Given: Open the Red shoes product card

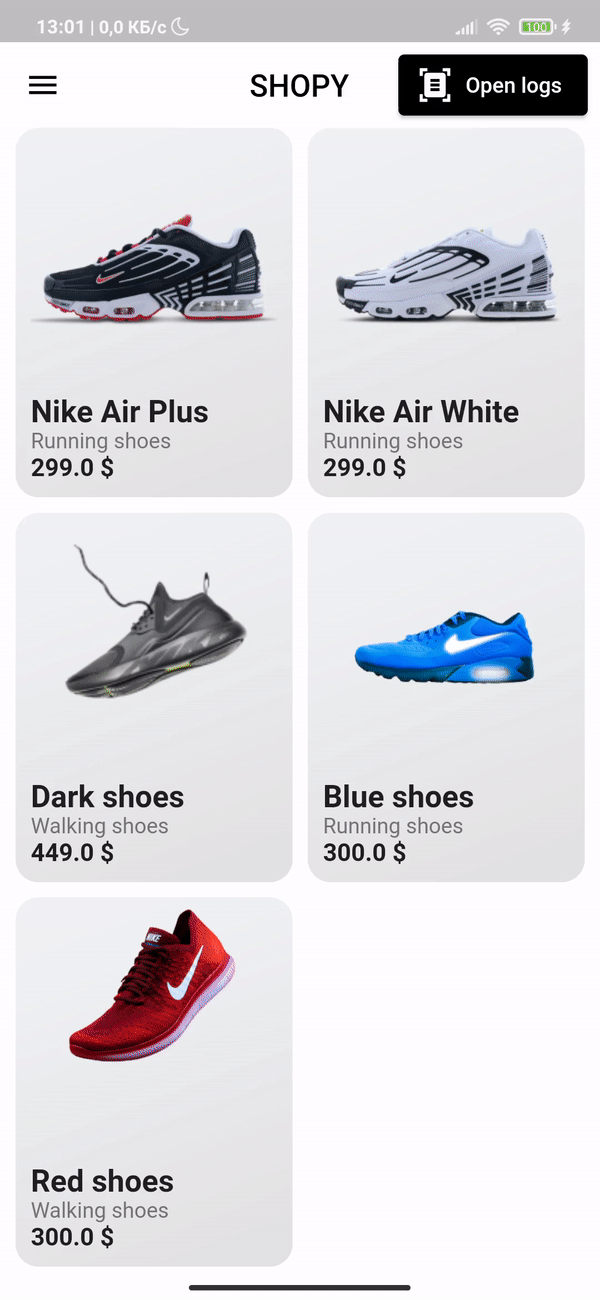Looking at the screenshot, I should tap(154, 1082).
